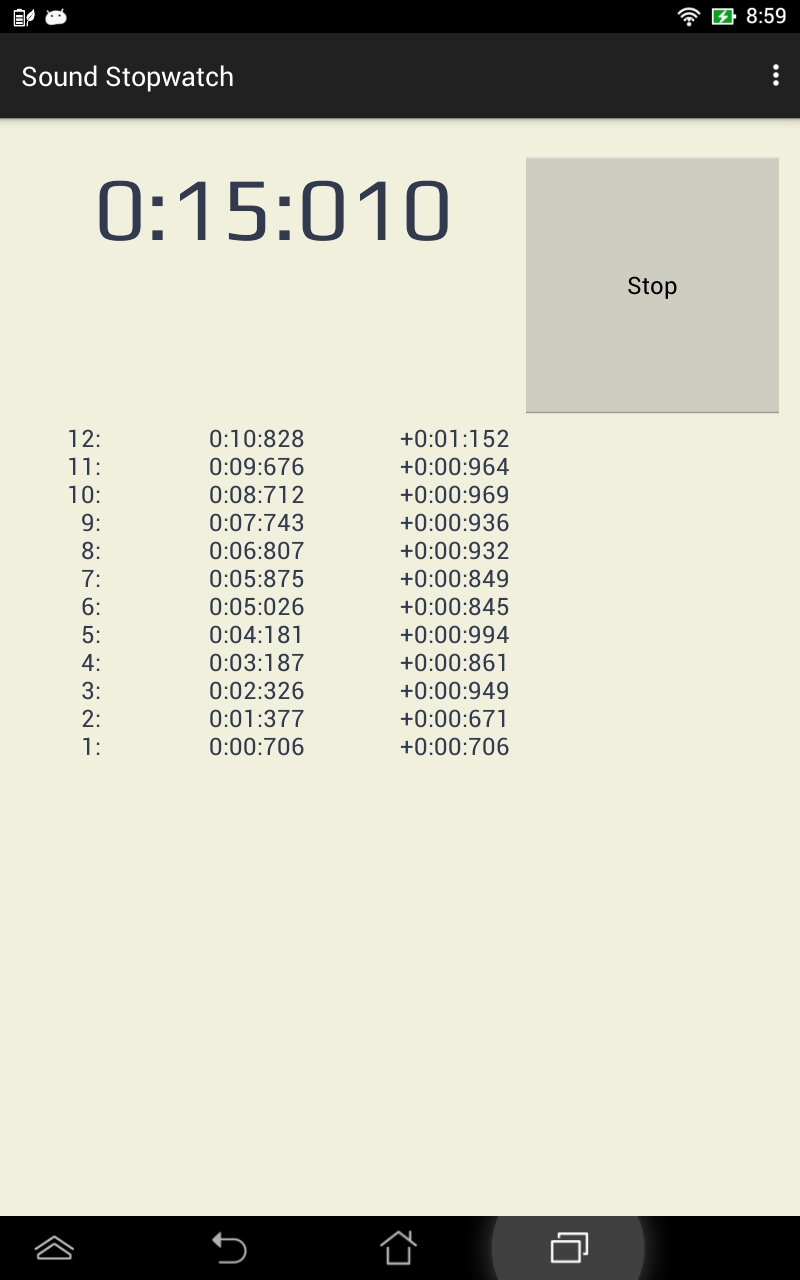Go to the home screen
Image resolution: width=800 pixels, height=1280 pixels.
[x=398, y=1247]
